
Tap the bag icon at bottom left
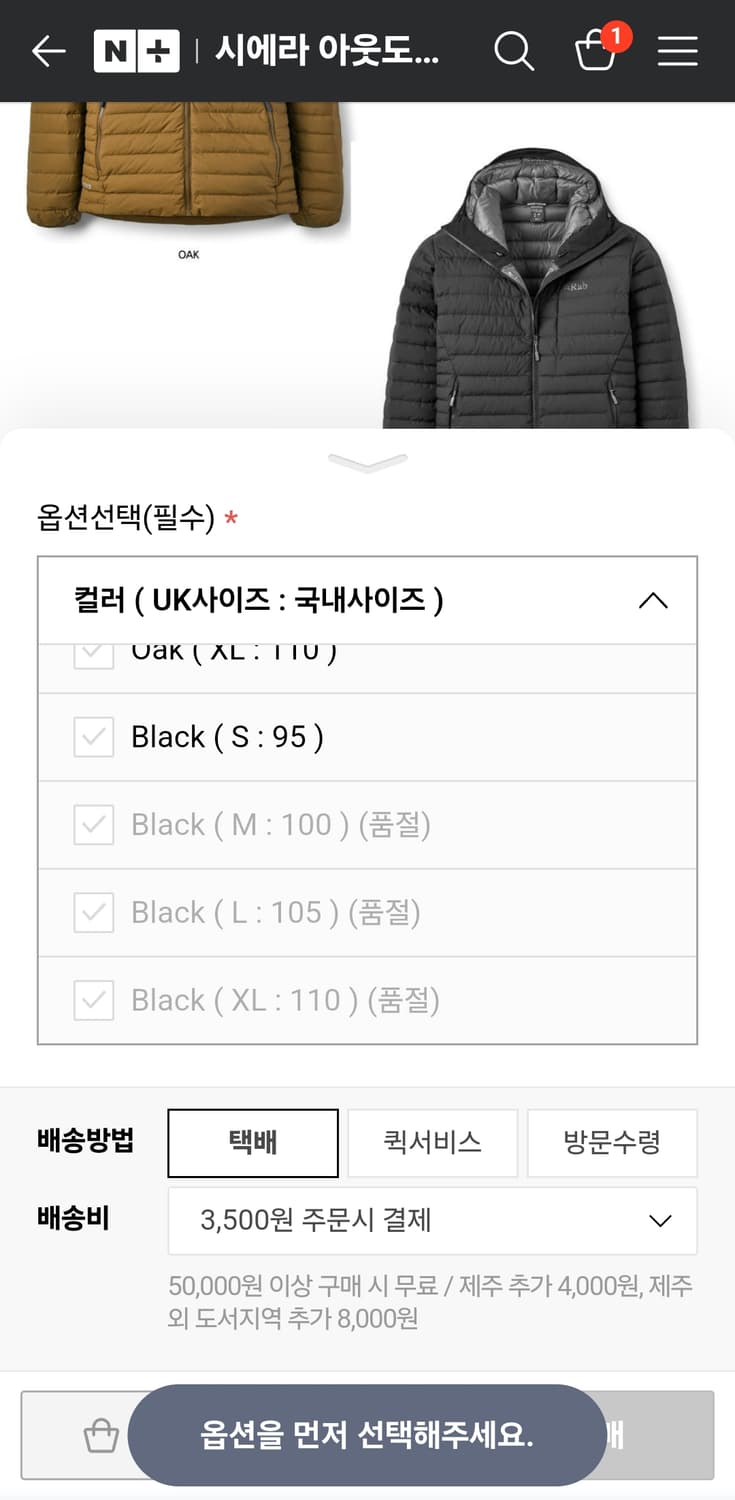tap(98, 1435)
